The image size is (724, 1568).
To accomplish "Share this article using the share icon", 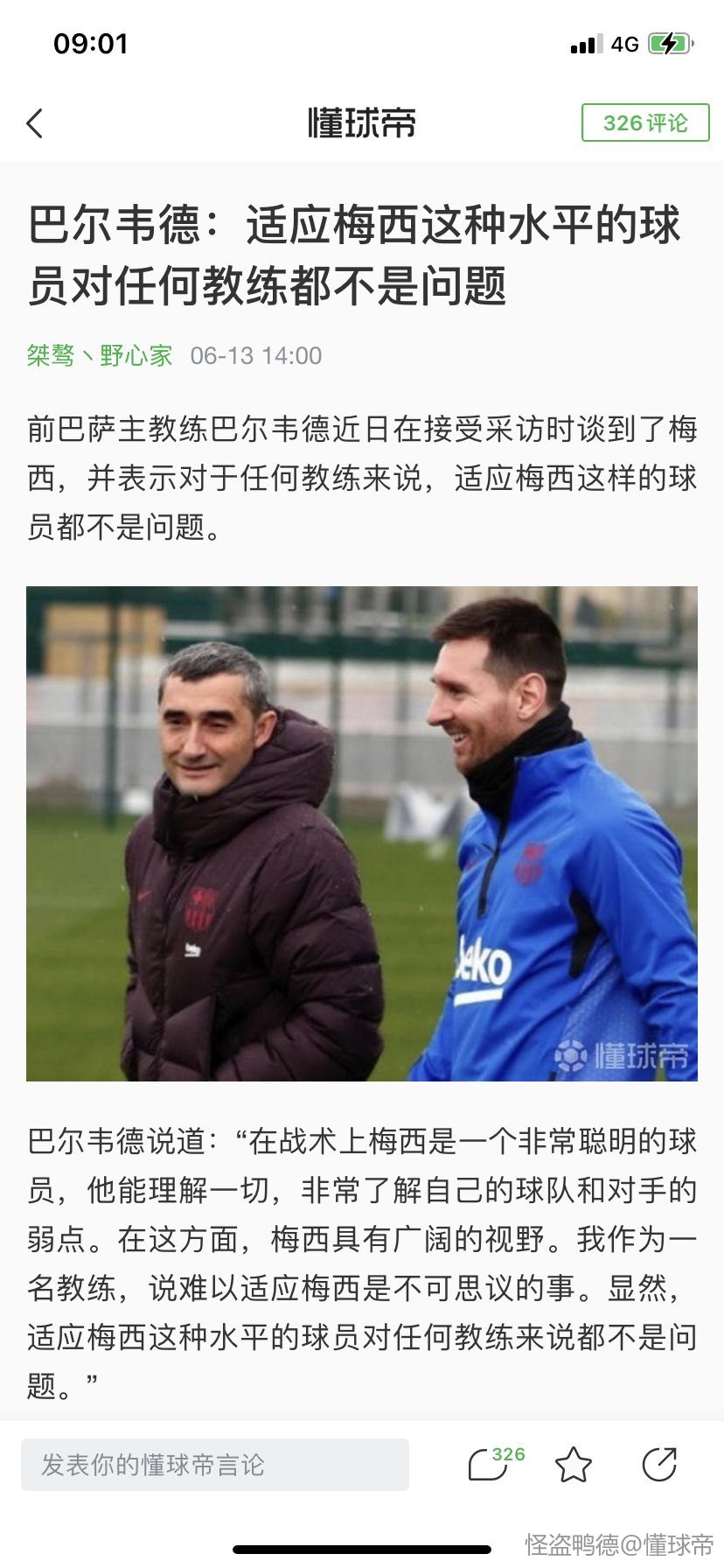I will click(x=659, y=1465).
